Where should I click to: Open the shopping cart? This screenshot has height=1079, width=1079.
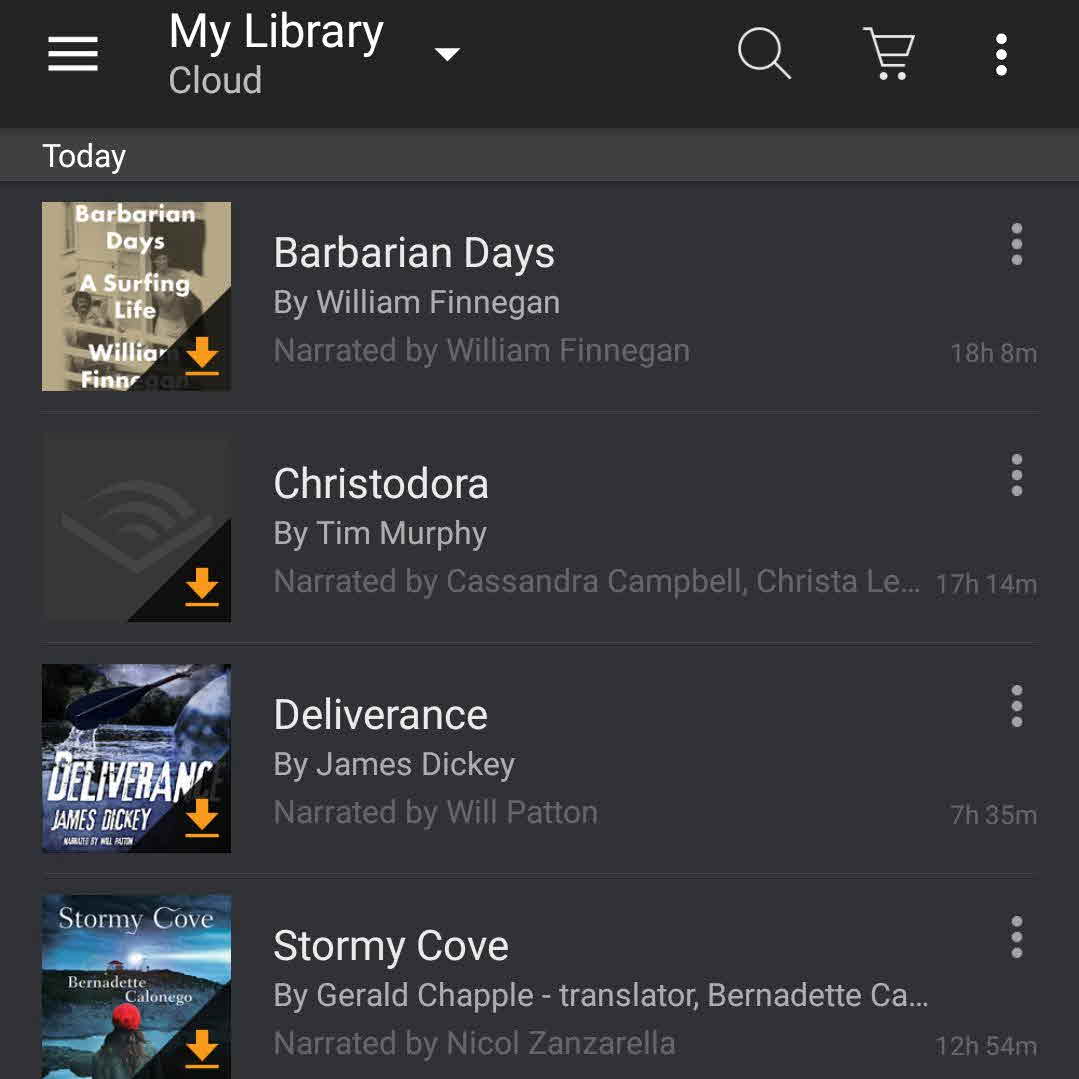pos(888,54)
